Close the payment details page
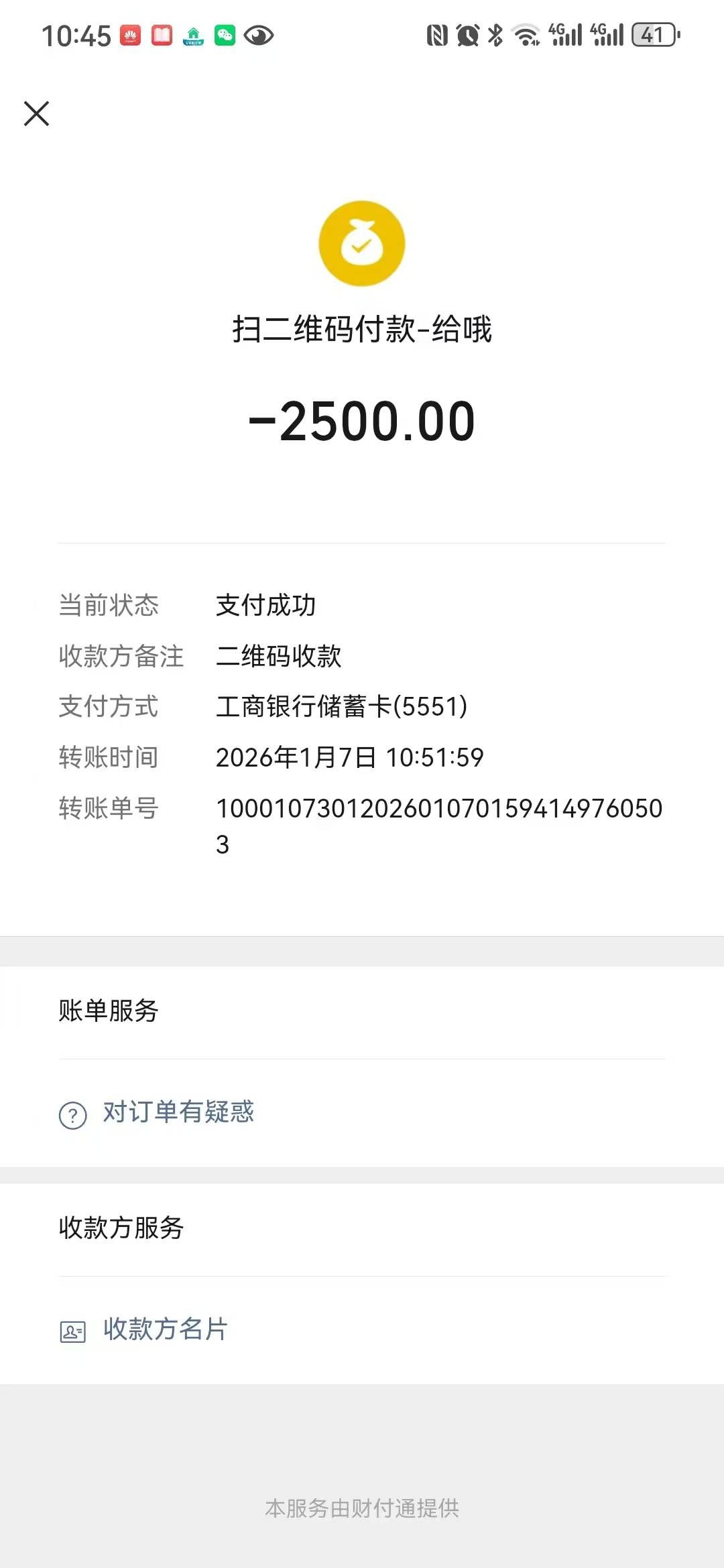Viewport: 724px width, 1568px height. tap(37, 113)
